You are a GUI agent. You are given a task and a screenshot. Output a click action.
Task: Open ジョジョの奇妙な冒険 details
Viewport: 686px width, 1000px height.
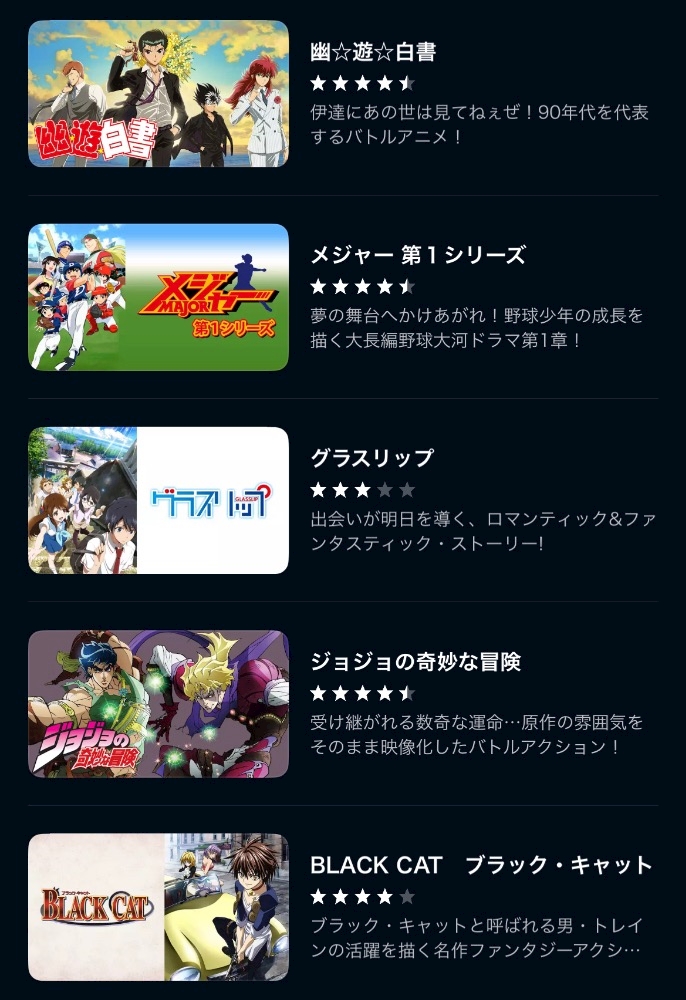tap(343, 704)
